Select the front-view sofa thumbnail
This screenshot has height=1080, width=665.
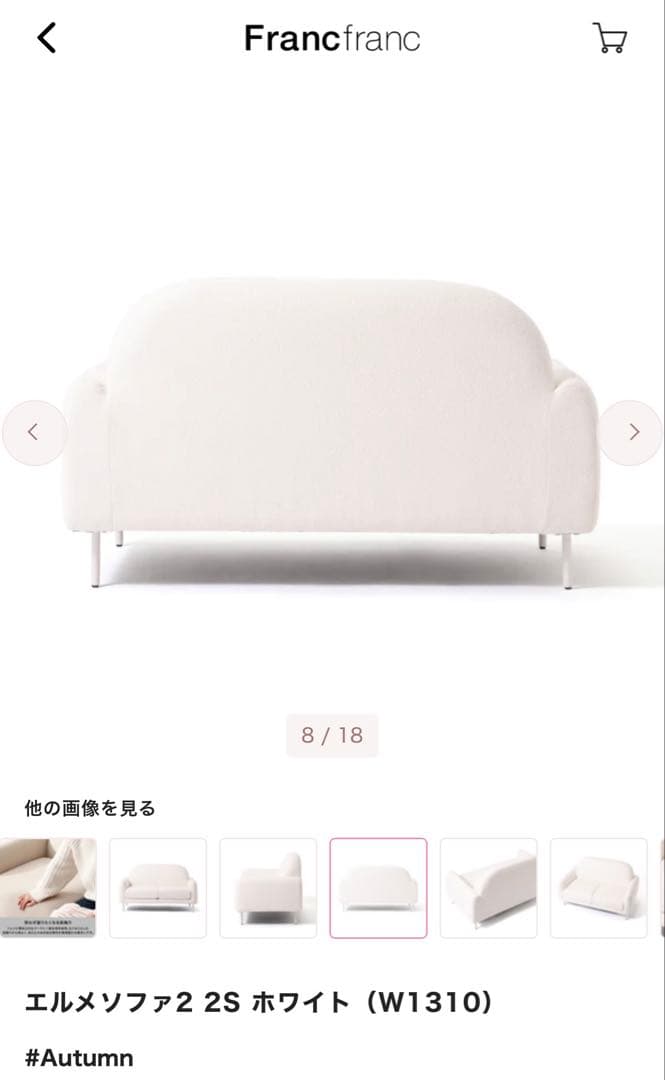coord(158,887)
